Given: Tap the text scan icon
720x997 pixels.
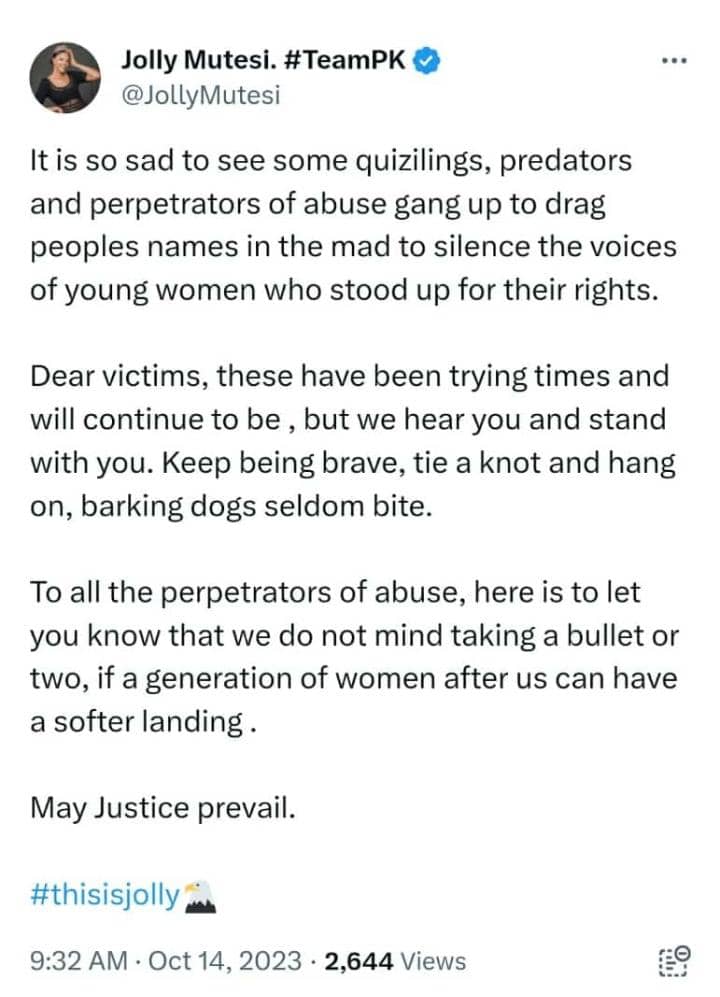Looking at the screenshot, I should click(x=675, y=961).
